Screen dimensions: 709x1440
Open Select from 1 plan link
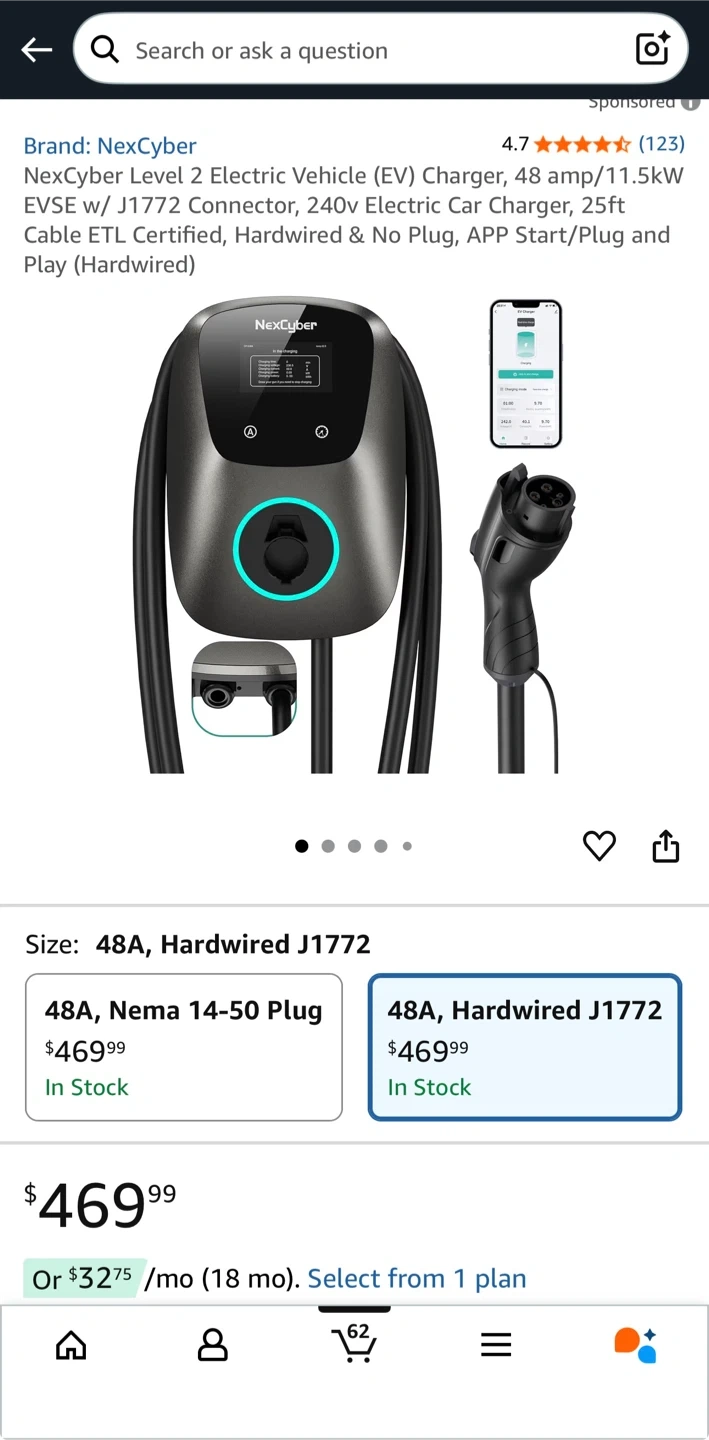tap(417, 1279)
